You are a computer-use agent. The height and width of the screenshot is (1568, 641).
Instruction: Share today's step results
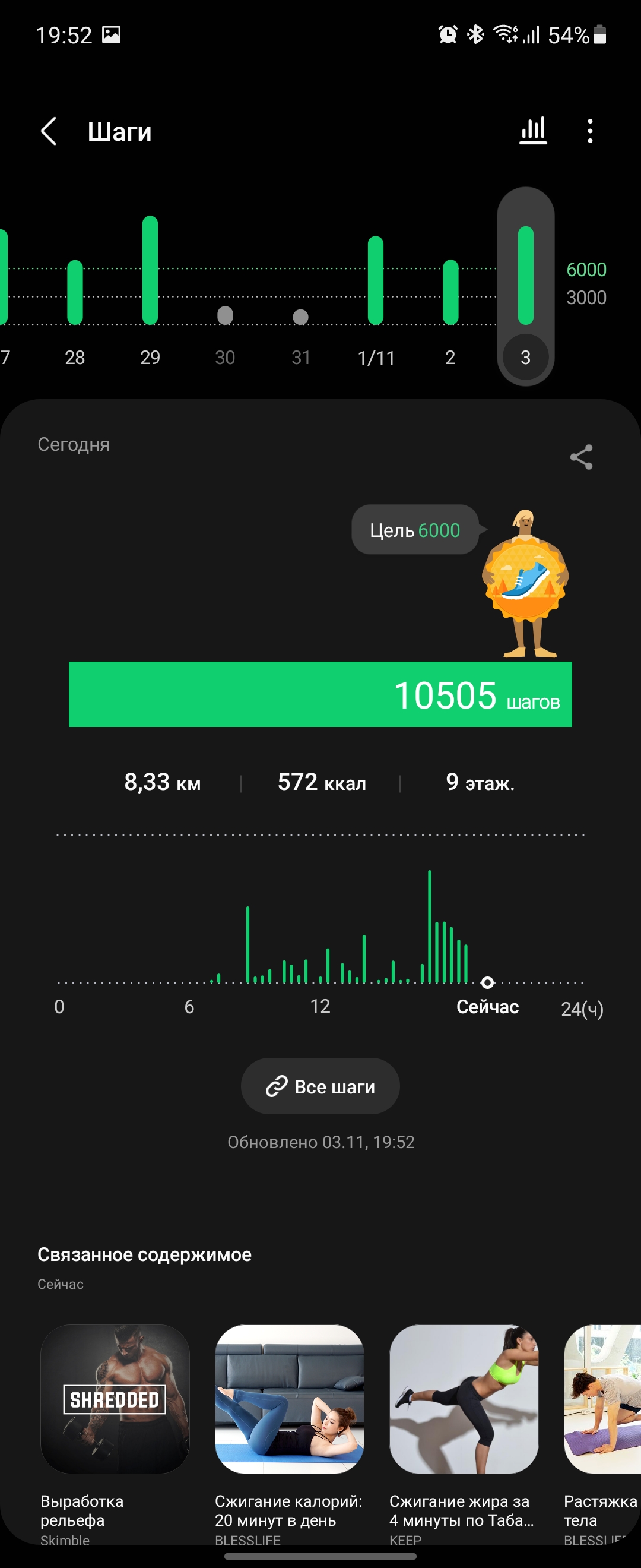[x=581, y=457]
